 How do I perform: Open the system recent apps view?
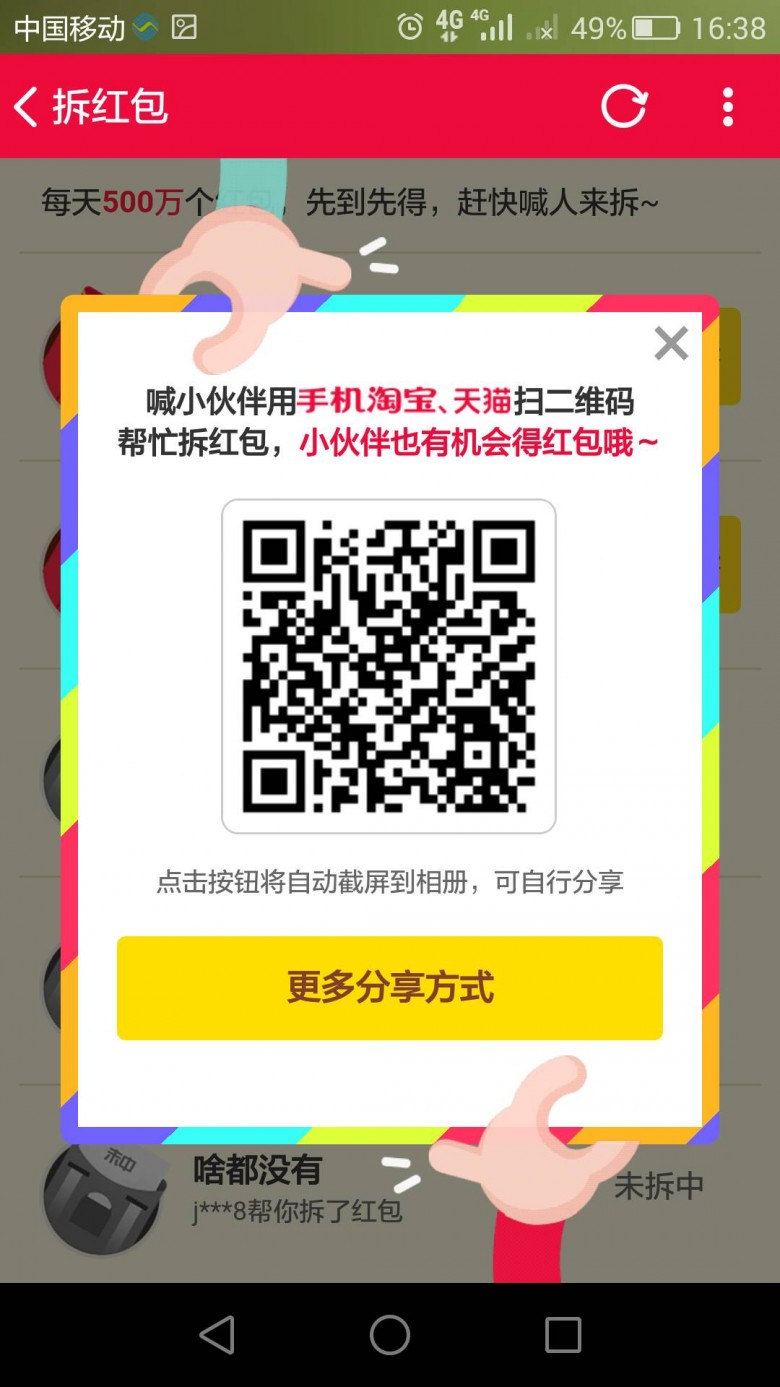[563, 1334]
